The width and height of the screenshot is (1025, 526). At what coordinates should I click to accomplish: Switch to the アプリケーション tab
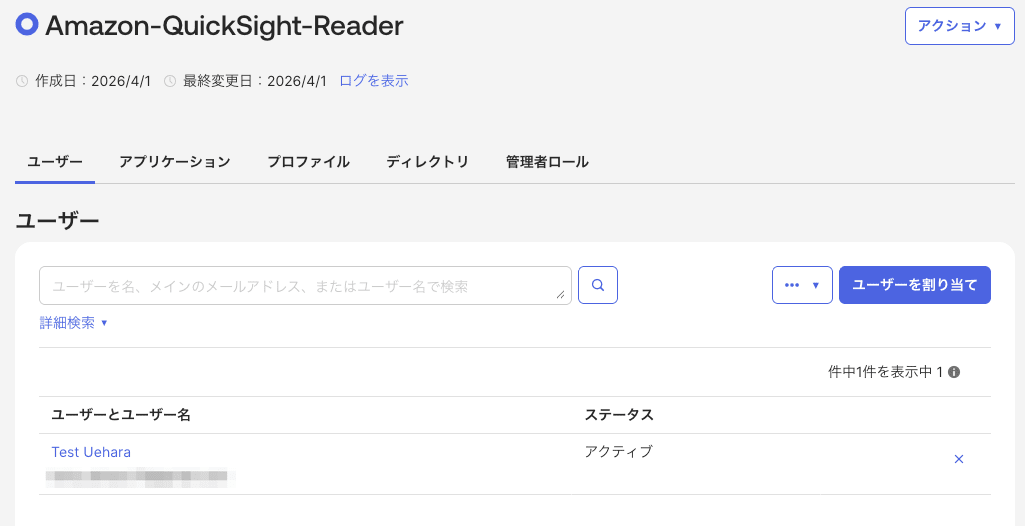pyautogui.click(x=174, y=162)
